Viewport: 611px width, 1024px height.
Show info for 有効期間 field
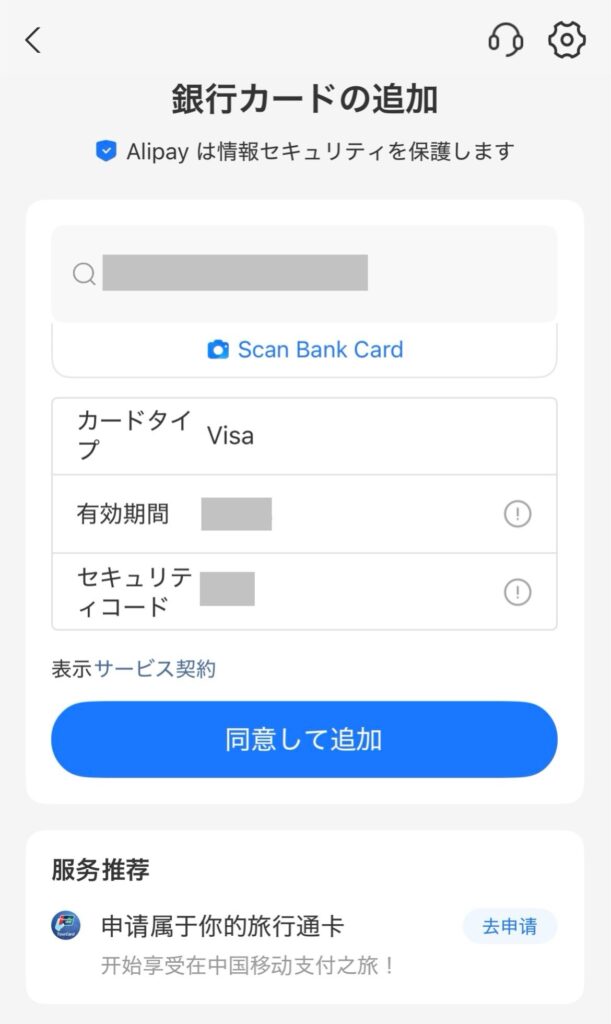tap(517, 514)
